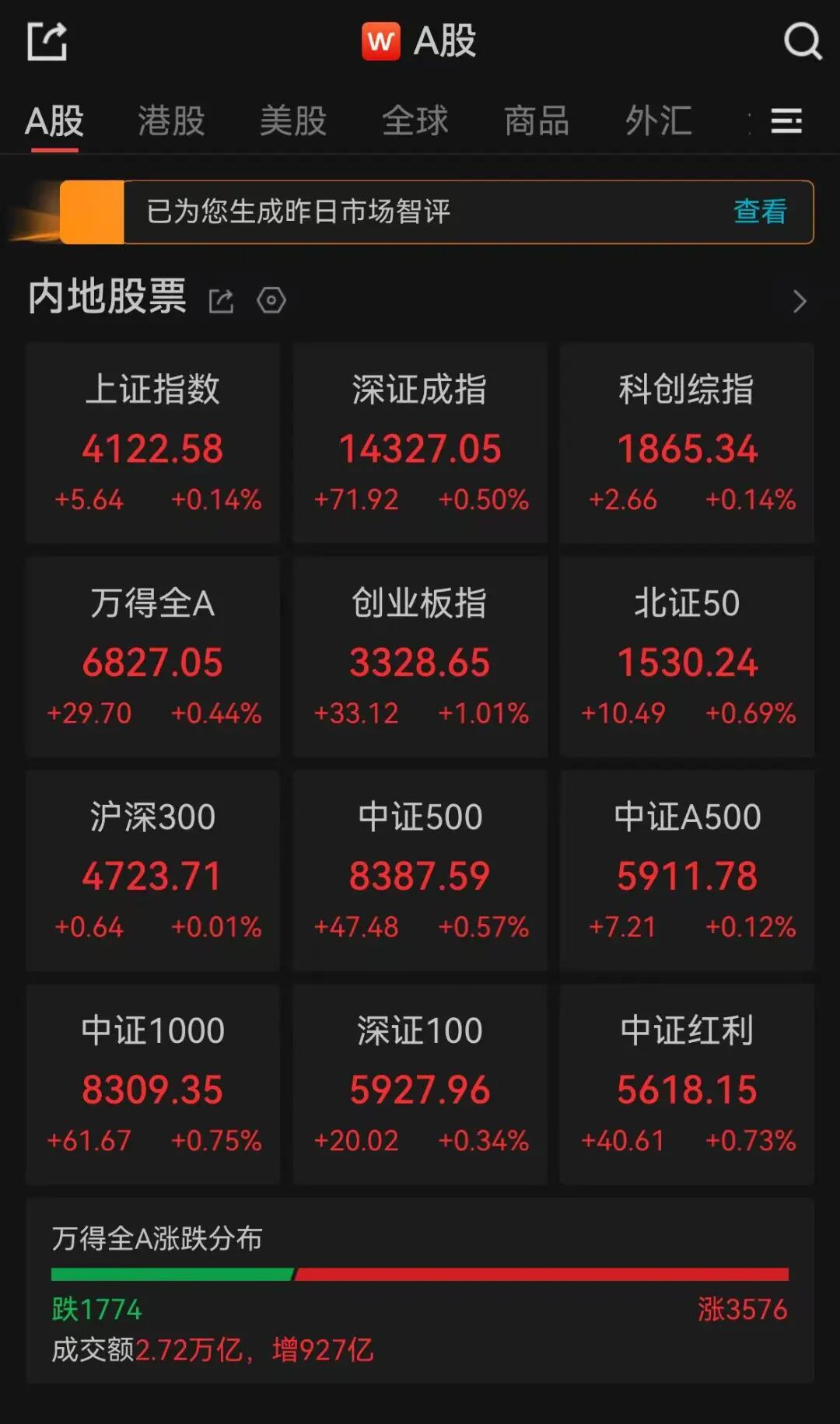Image resolution: width=840 pixels, height=1424 pixels.
Task: Select the 全球 market tab
Action: [x=415, y=122]
